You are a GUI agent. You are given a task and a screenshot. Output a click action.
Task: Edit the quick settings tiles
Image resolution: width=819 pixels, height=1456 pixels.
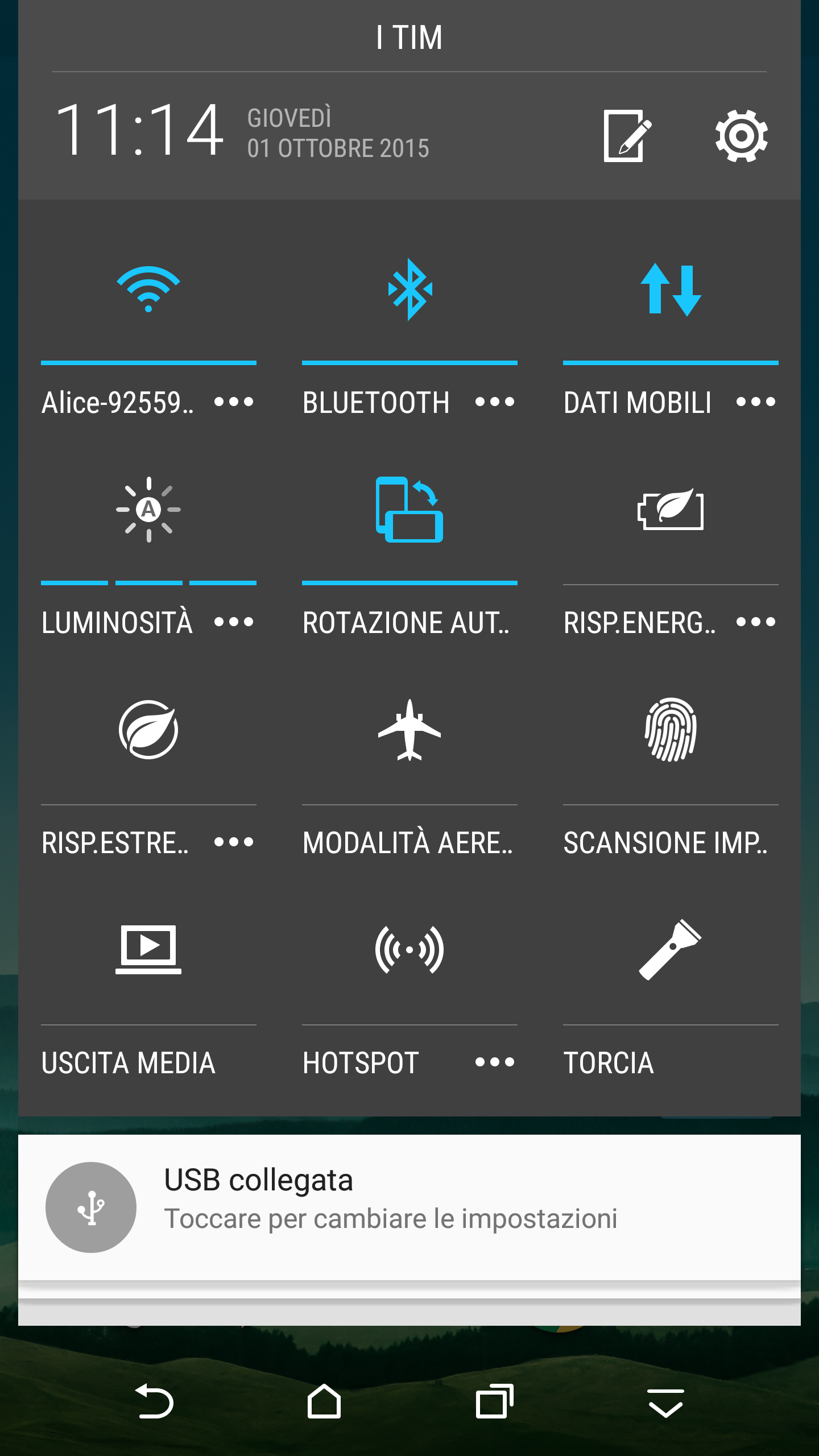coord(627,136)
